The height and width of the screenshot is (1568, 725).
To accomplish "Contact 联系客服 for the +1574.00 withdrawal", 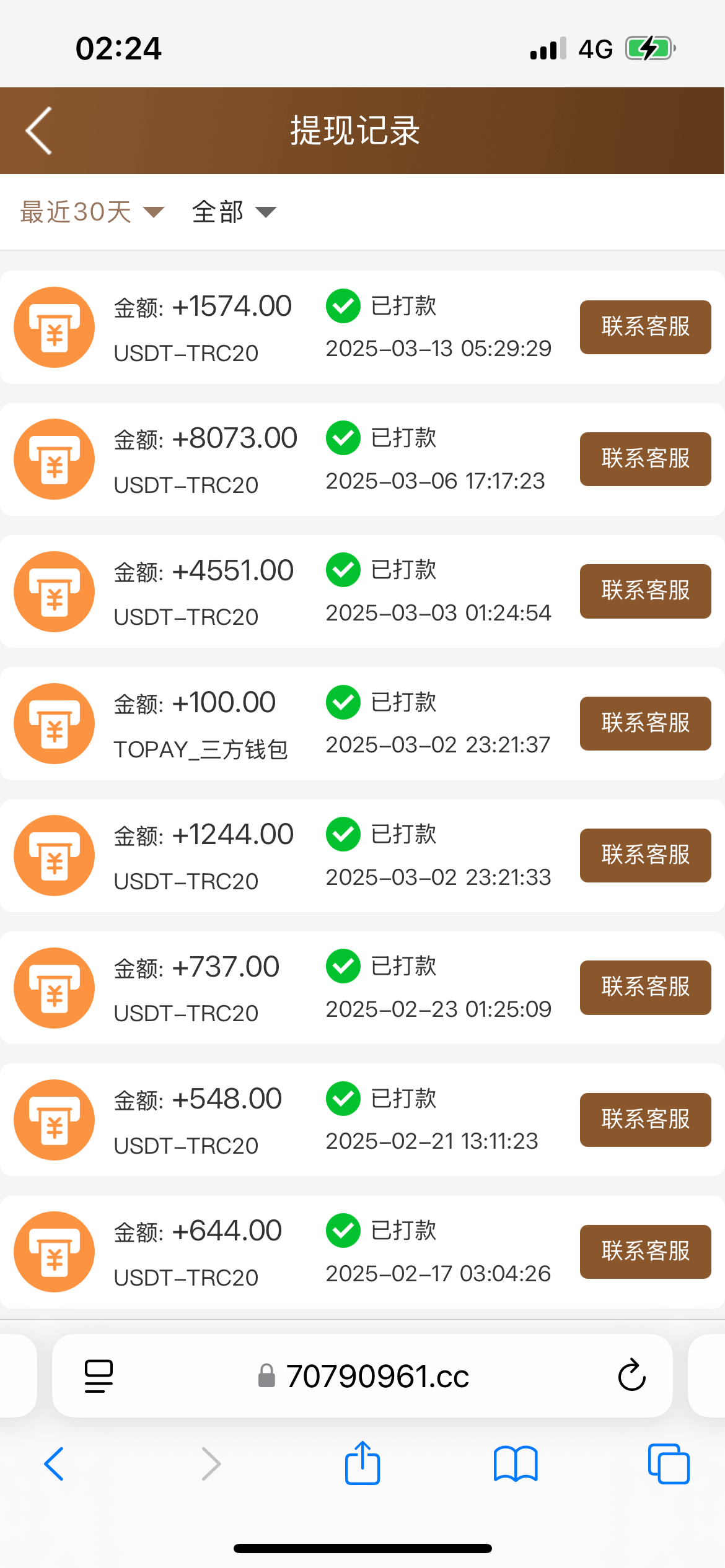I will [x=645, y=327].
